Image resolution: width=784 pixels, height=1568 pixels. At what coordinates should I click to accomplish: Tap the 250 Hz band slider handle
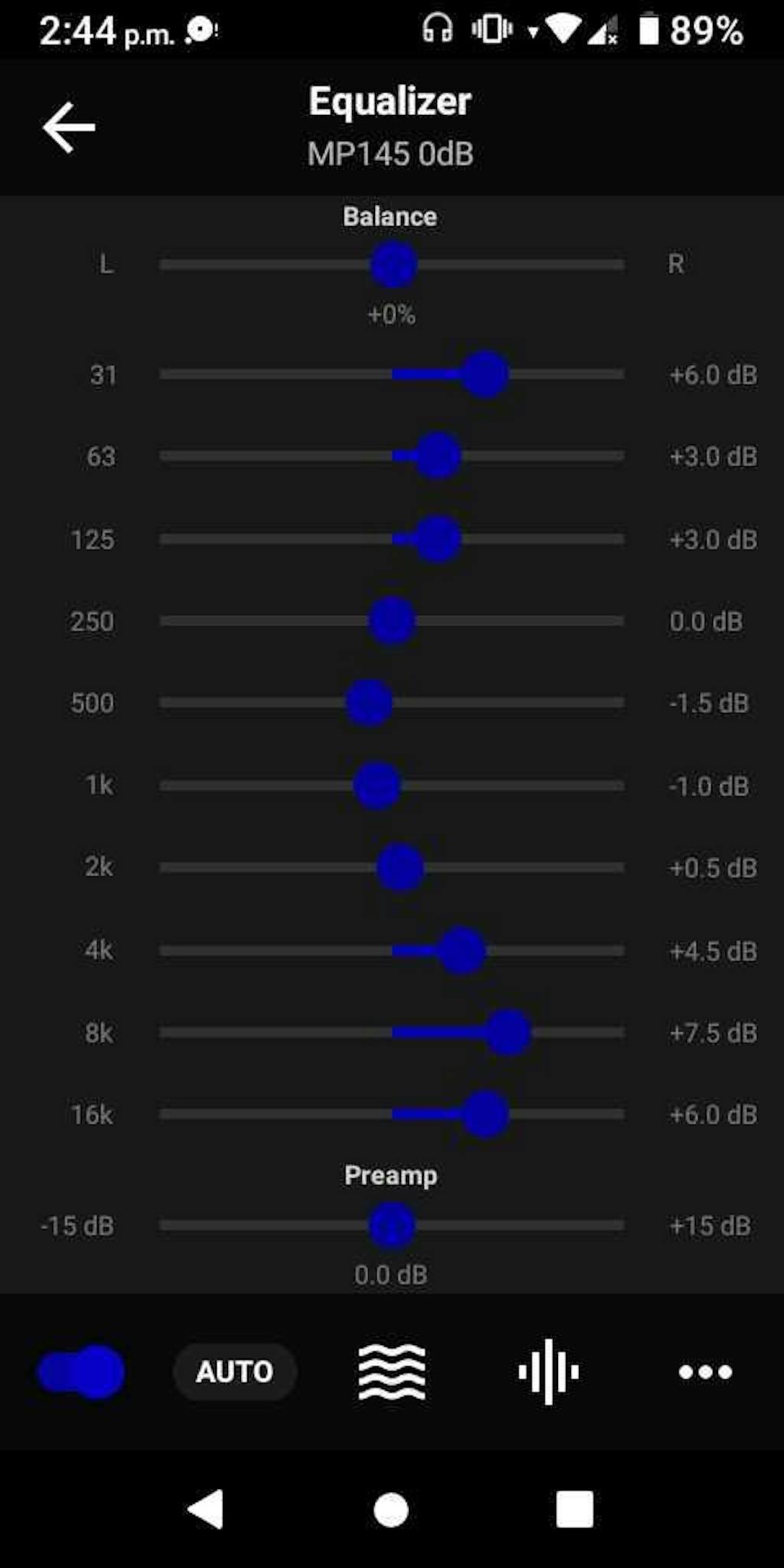[392, 621]
